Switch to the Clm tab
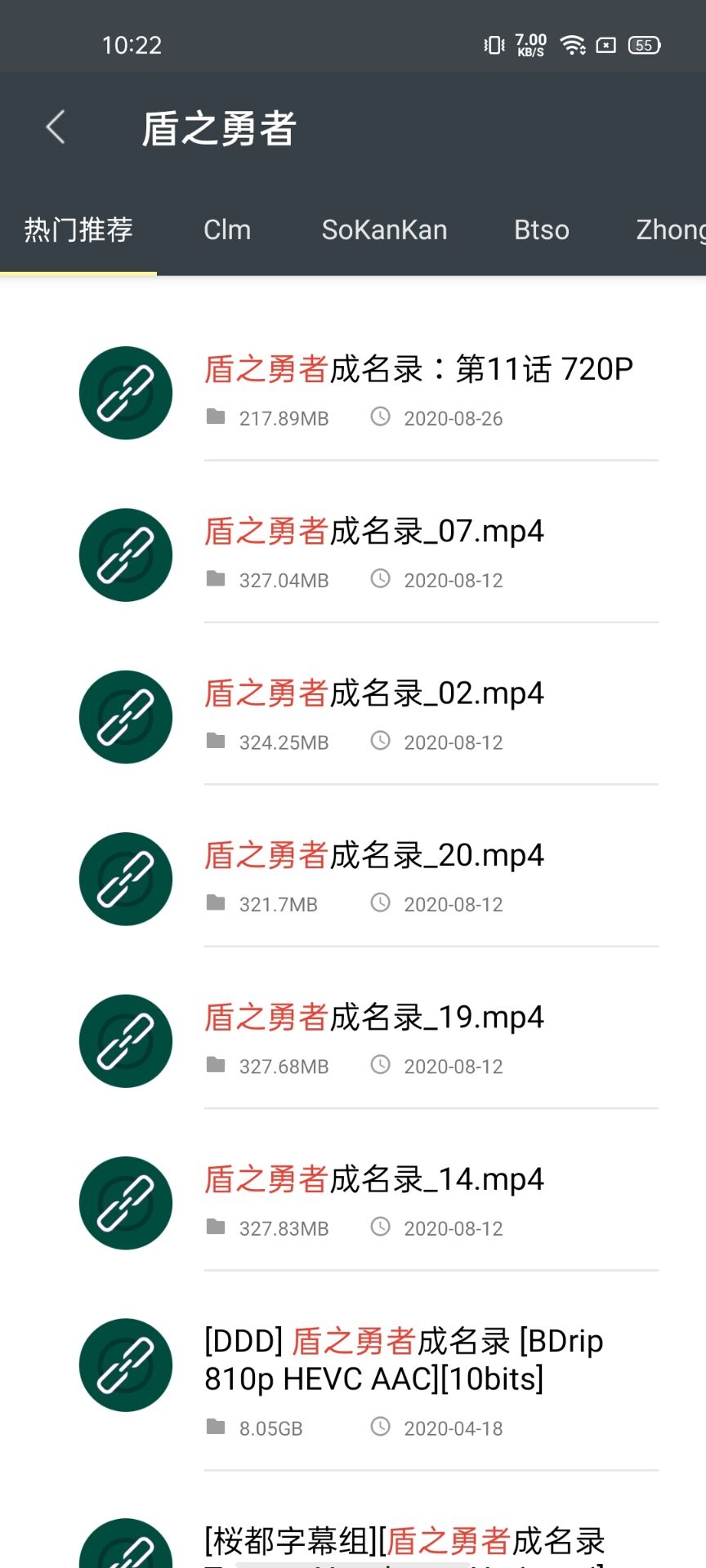 tap(227, 229)
